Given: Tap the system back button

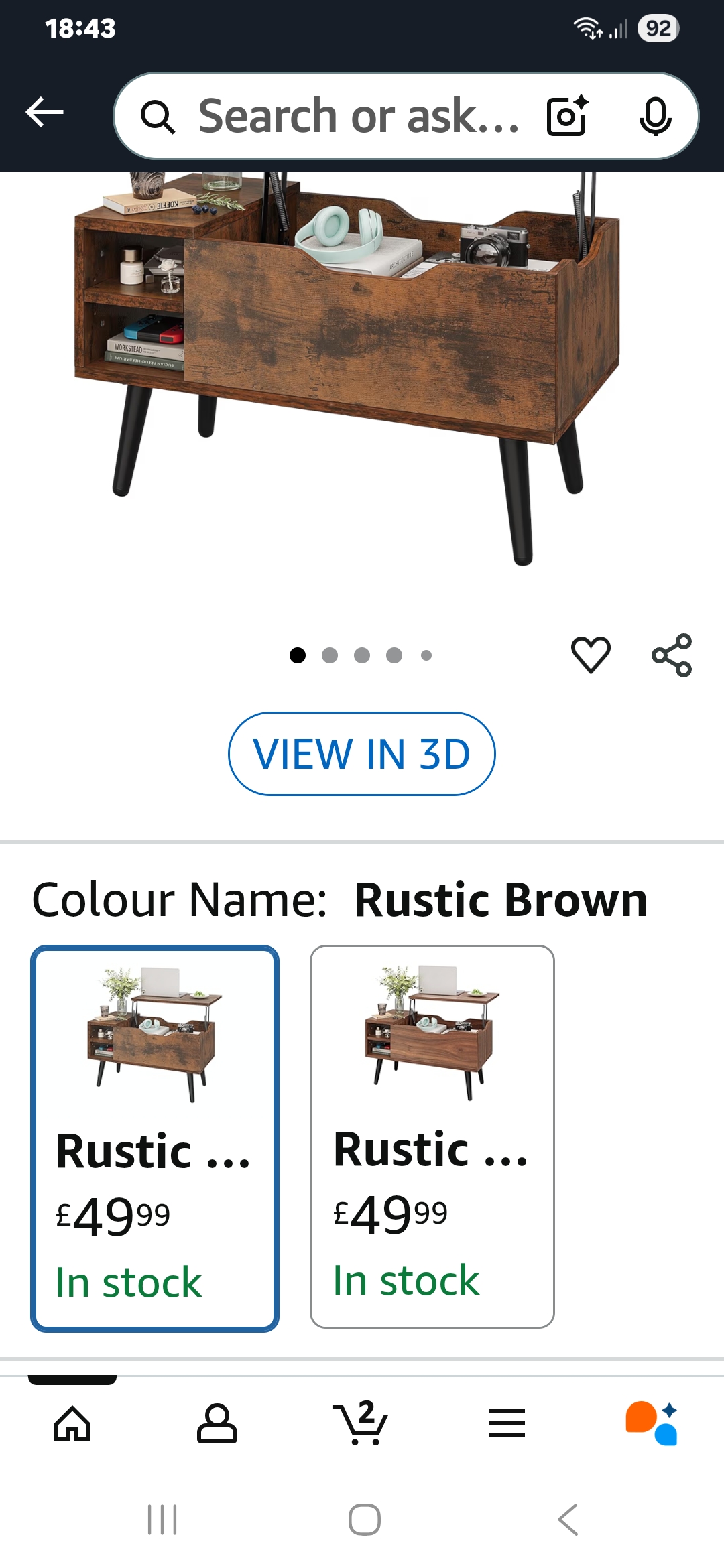Looking at the screenshot, I should pyautogui.click(x=567, y=1519).
